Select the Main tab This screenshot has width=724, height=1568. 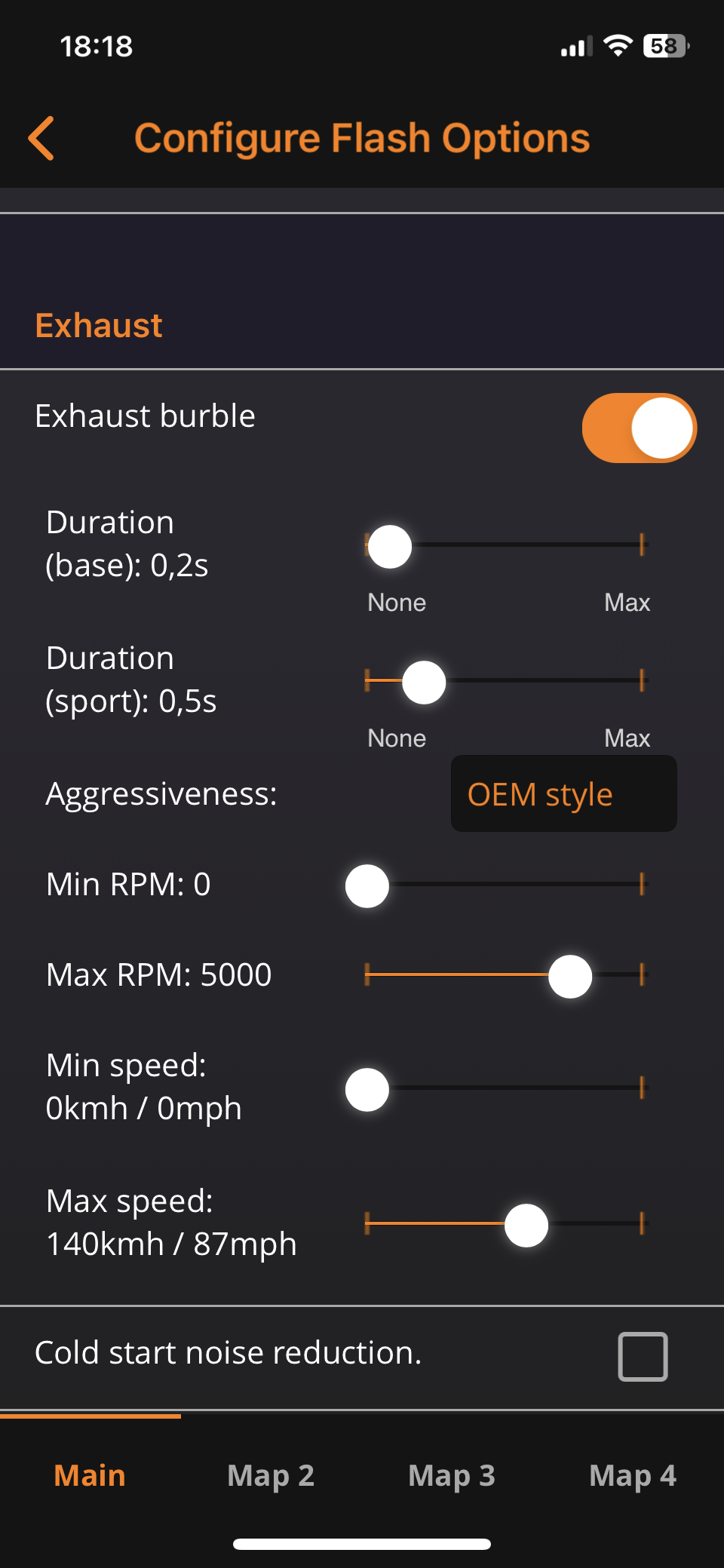click(90, 1475)
